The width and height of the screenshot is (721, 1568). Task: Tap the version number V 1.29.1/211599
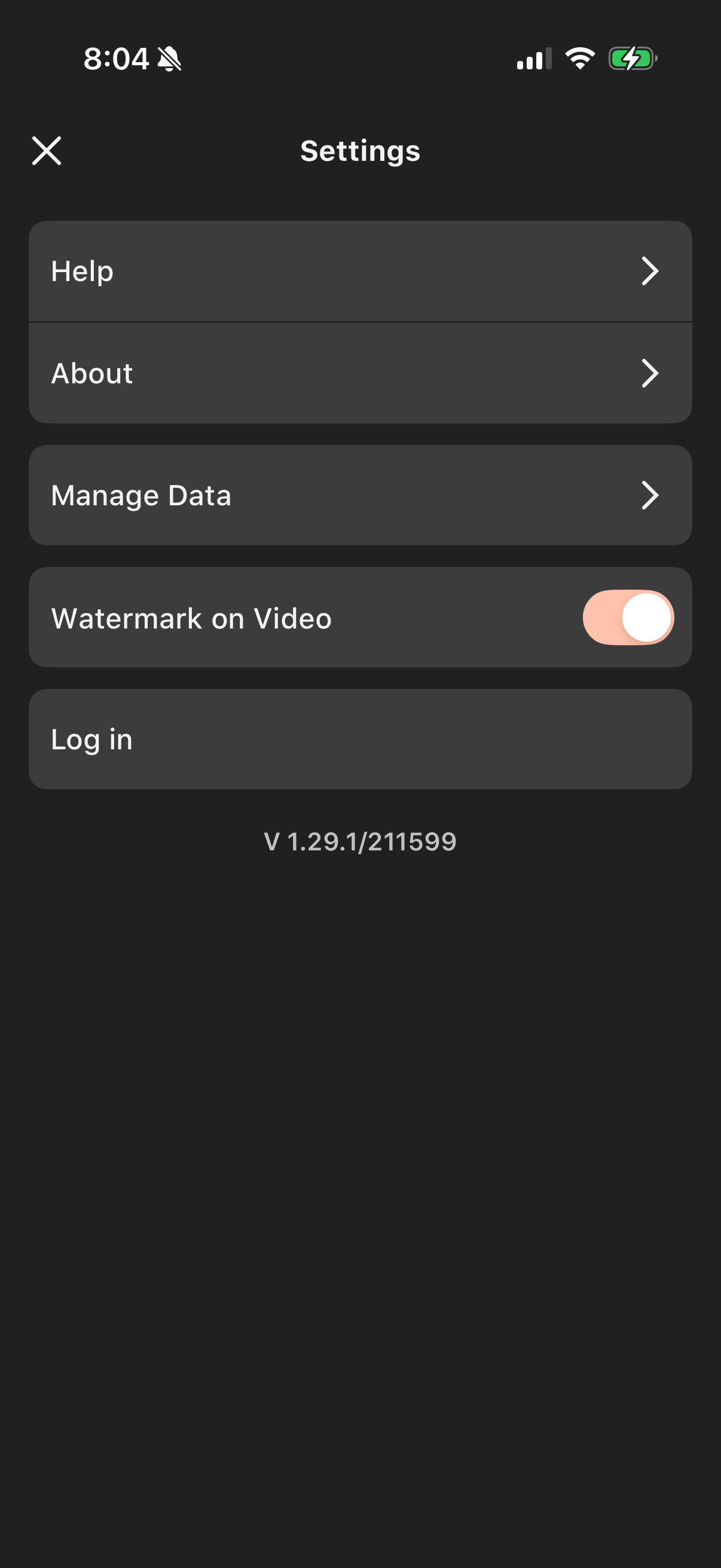pyautogui.click(x=360, y=842)
